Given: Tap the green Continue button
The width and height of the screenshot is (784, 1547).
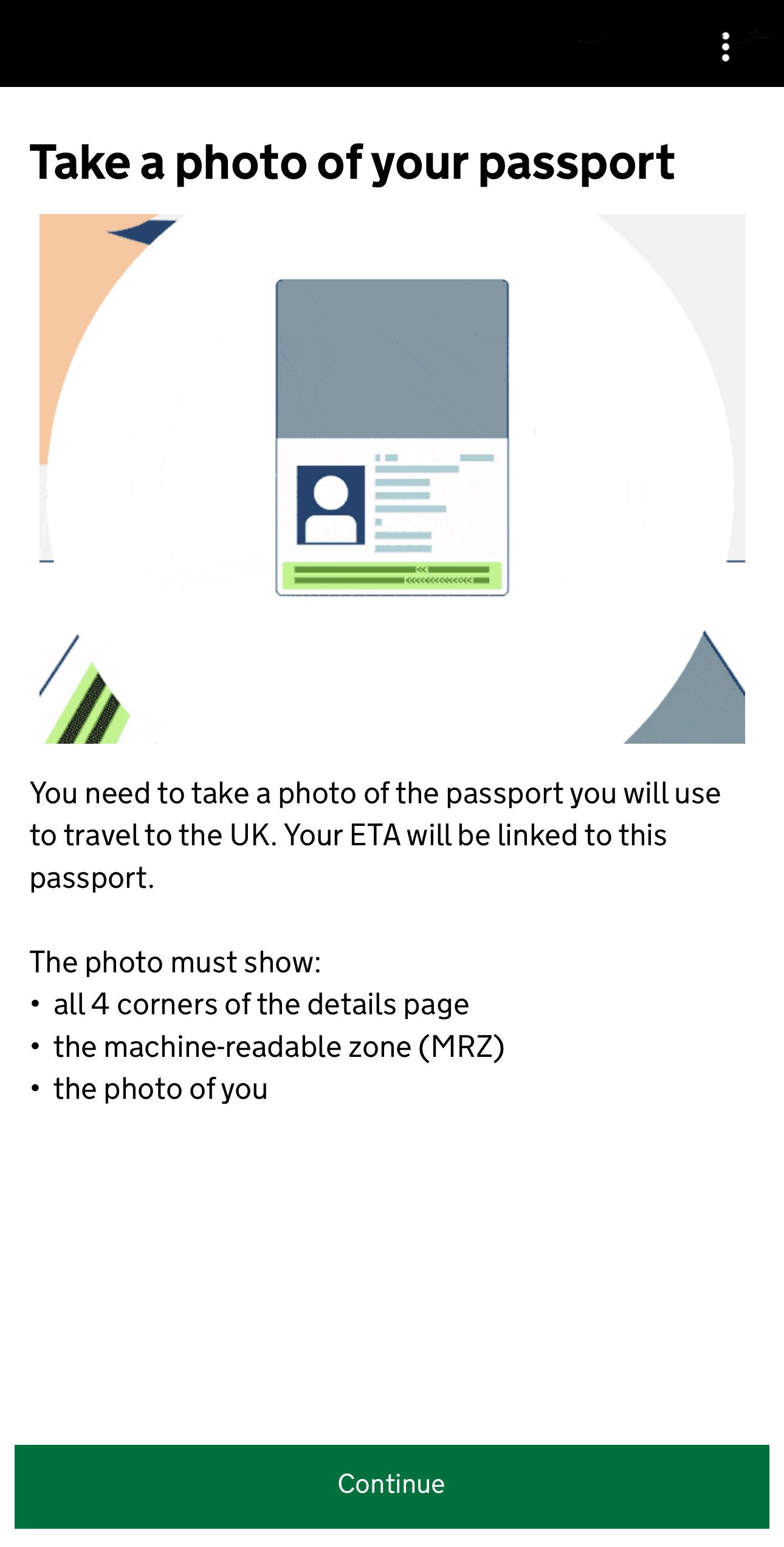Looking at the screenshot, I should [x=391, y=1484].
